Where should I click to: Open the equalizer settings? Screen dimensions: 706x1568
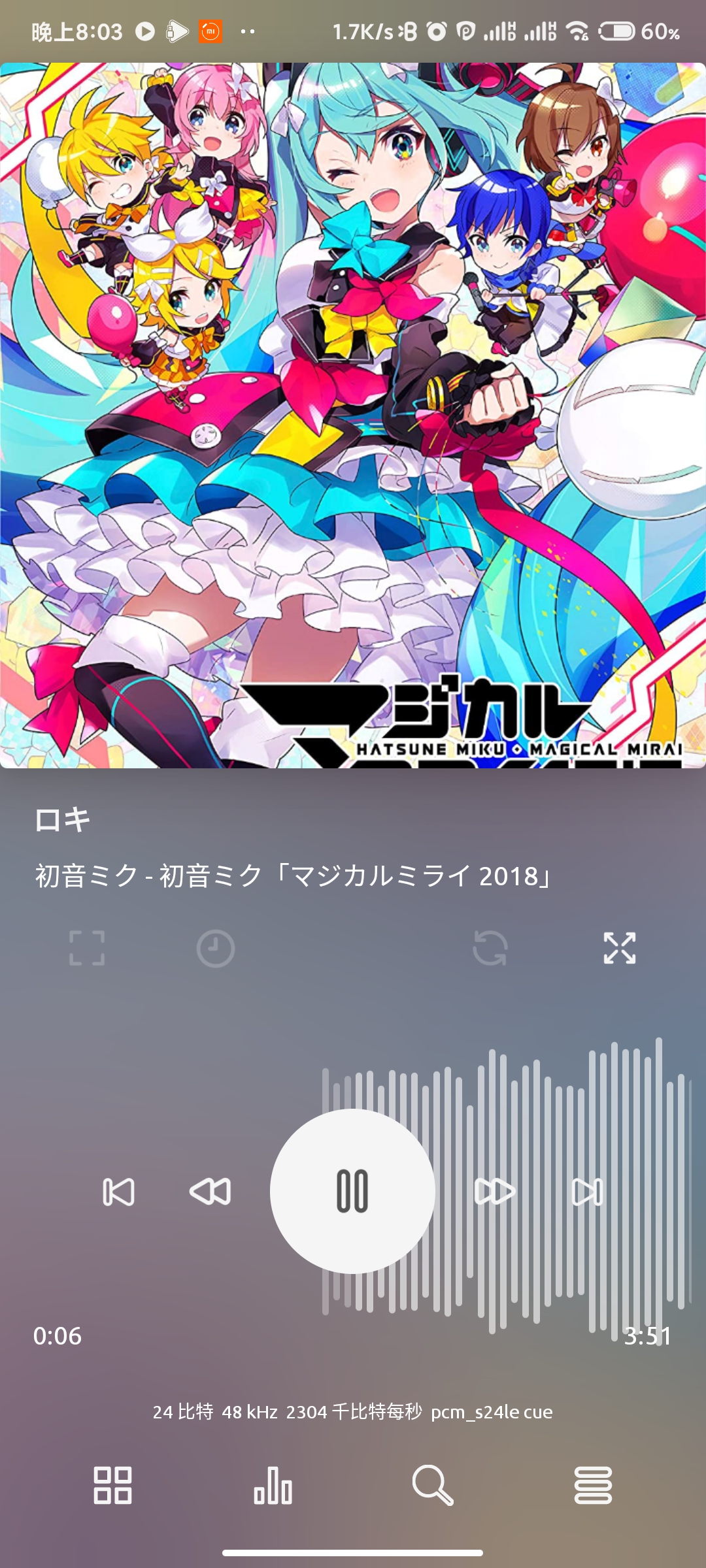[x=273, y=1485]
